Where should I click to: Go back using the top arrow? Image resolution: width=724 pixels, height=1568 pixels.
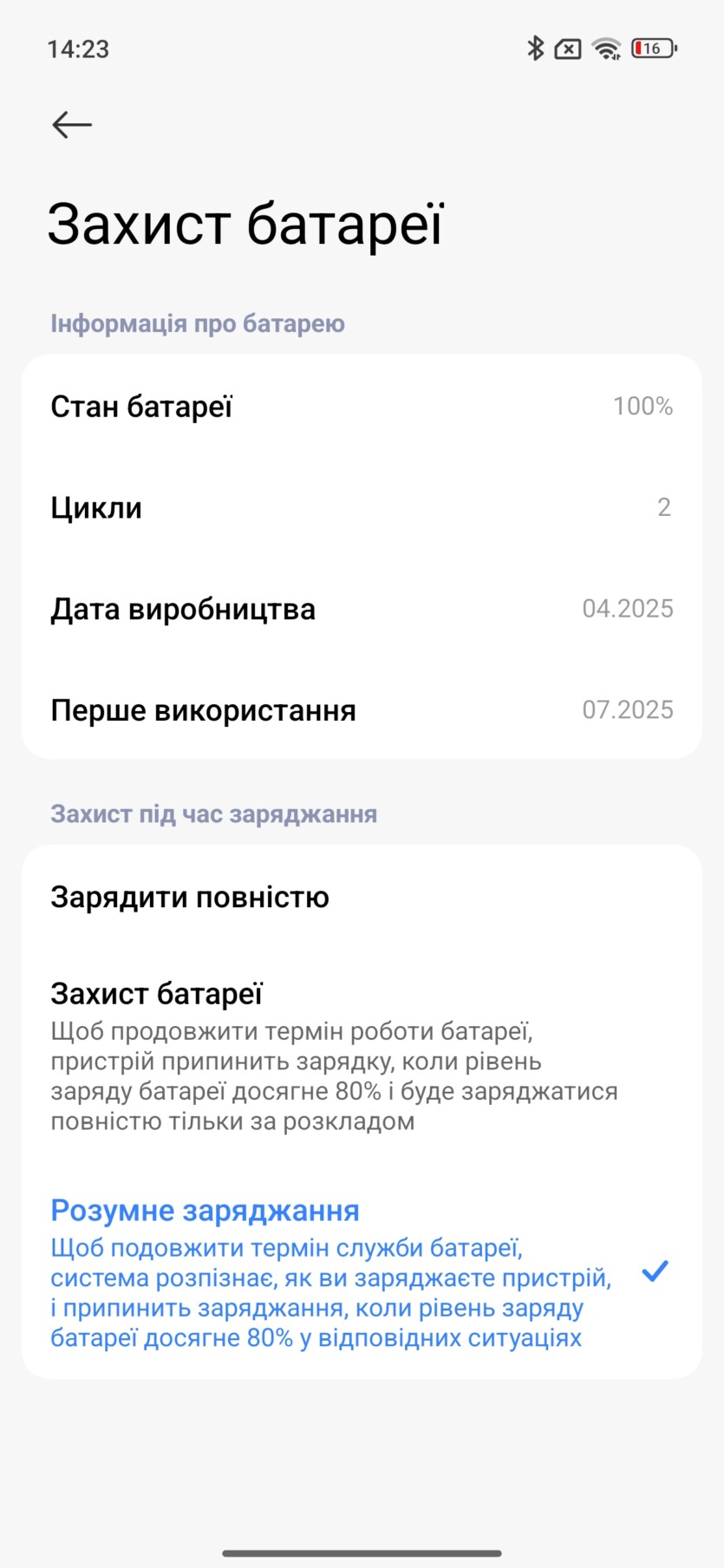(x=72, y=125)
